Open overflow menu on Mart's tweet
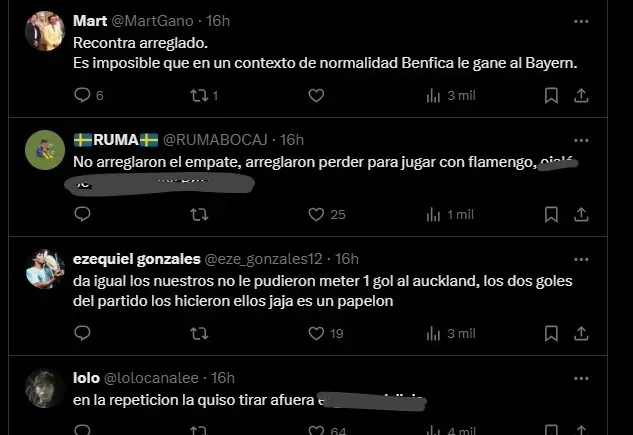The height and width of the screenshot is (435, 633). pos(581,21)
